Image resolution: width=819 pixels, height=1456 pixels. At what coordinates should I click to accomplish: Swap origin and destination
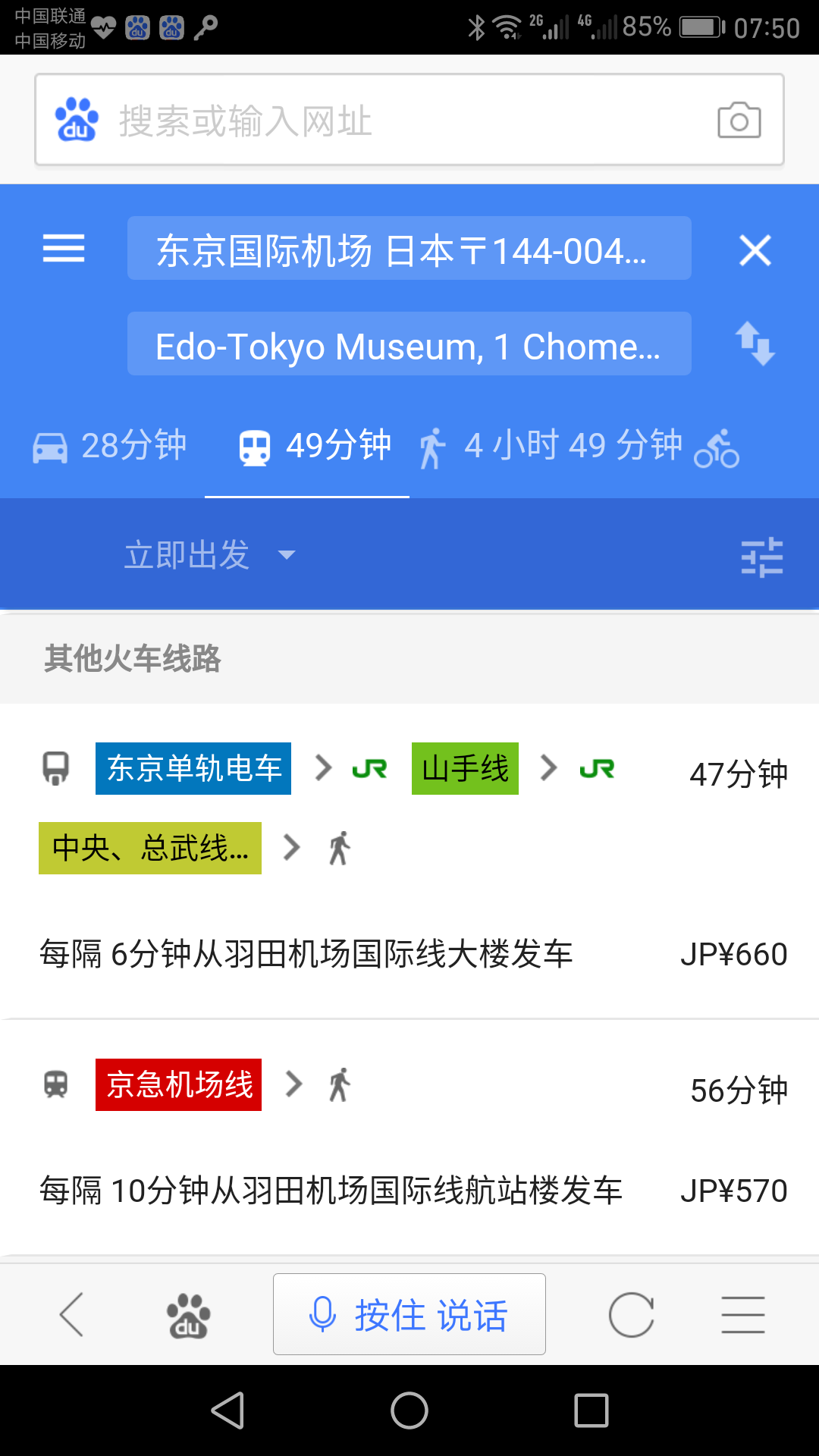(755, 344)
